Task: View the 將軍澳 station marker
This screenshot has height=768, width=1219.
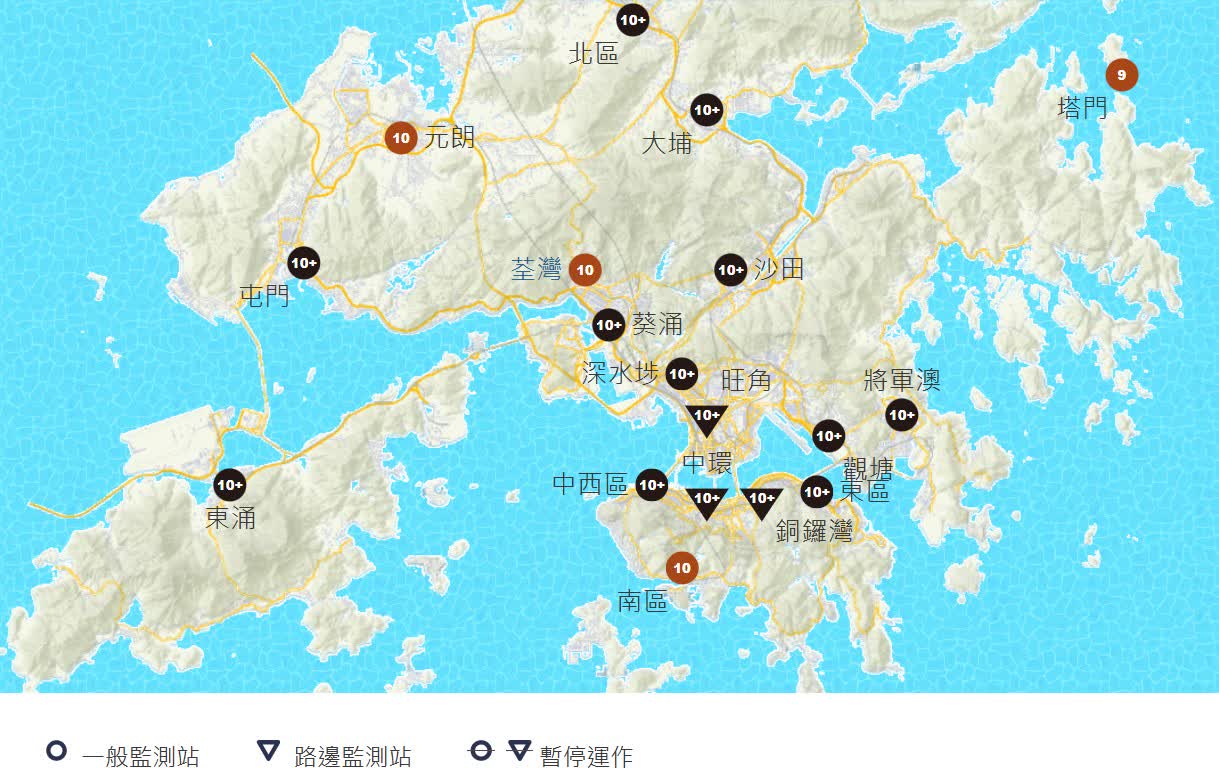Action: tap(901, 414)
